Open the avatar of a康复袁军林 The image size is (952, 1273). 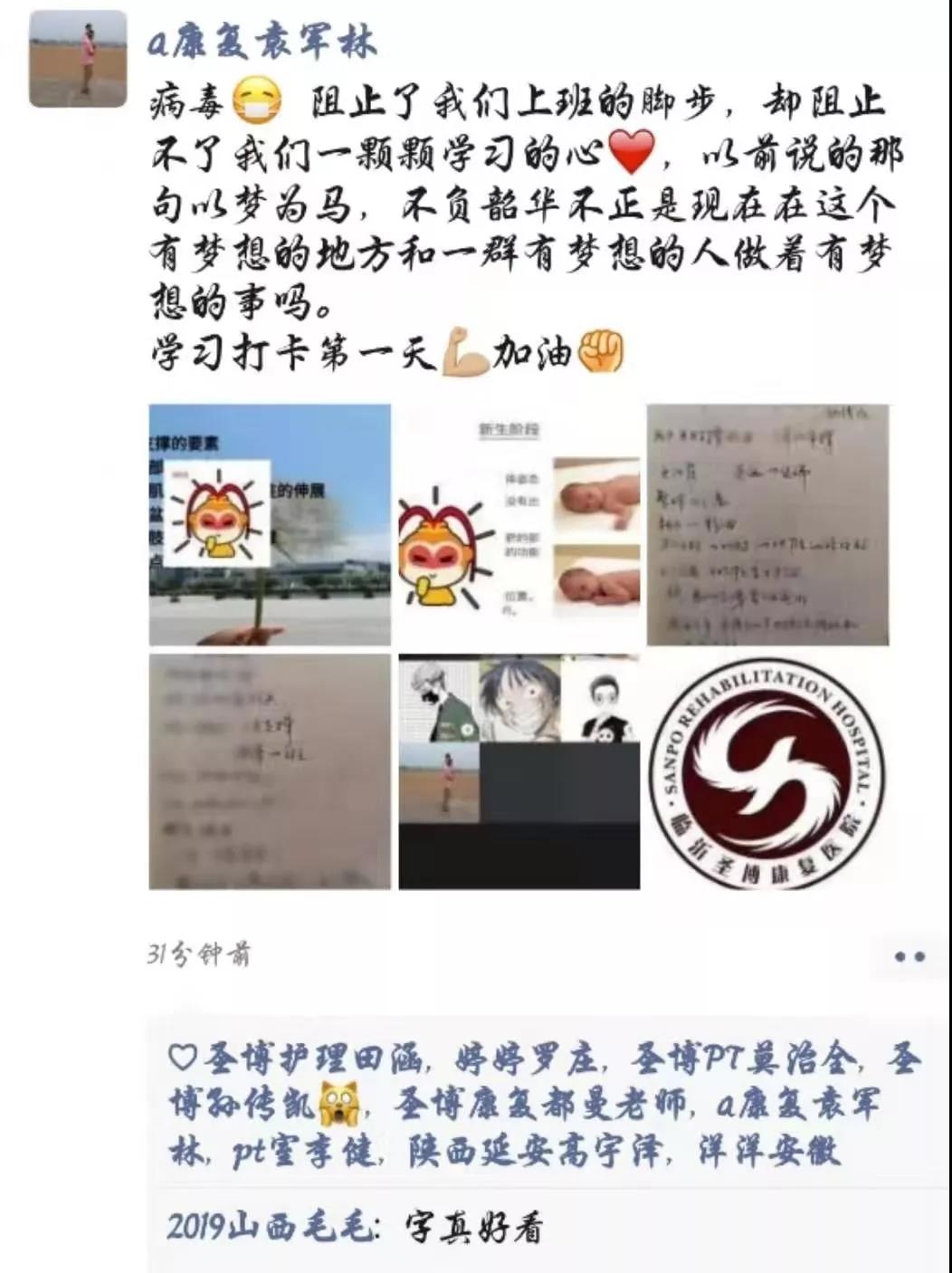coord(78,59)
